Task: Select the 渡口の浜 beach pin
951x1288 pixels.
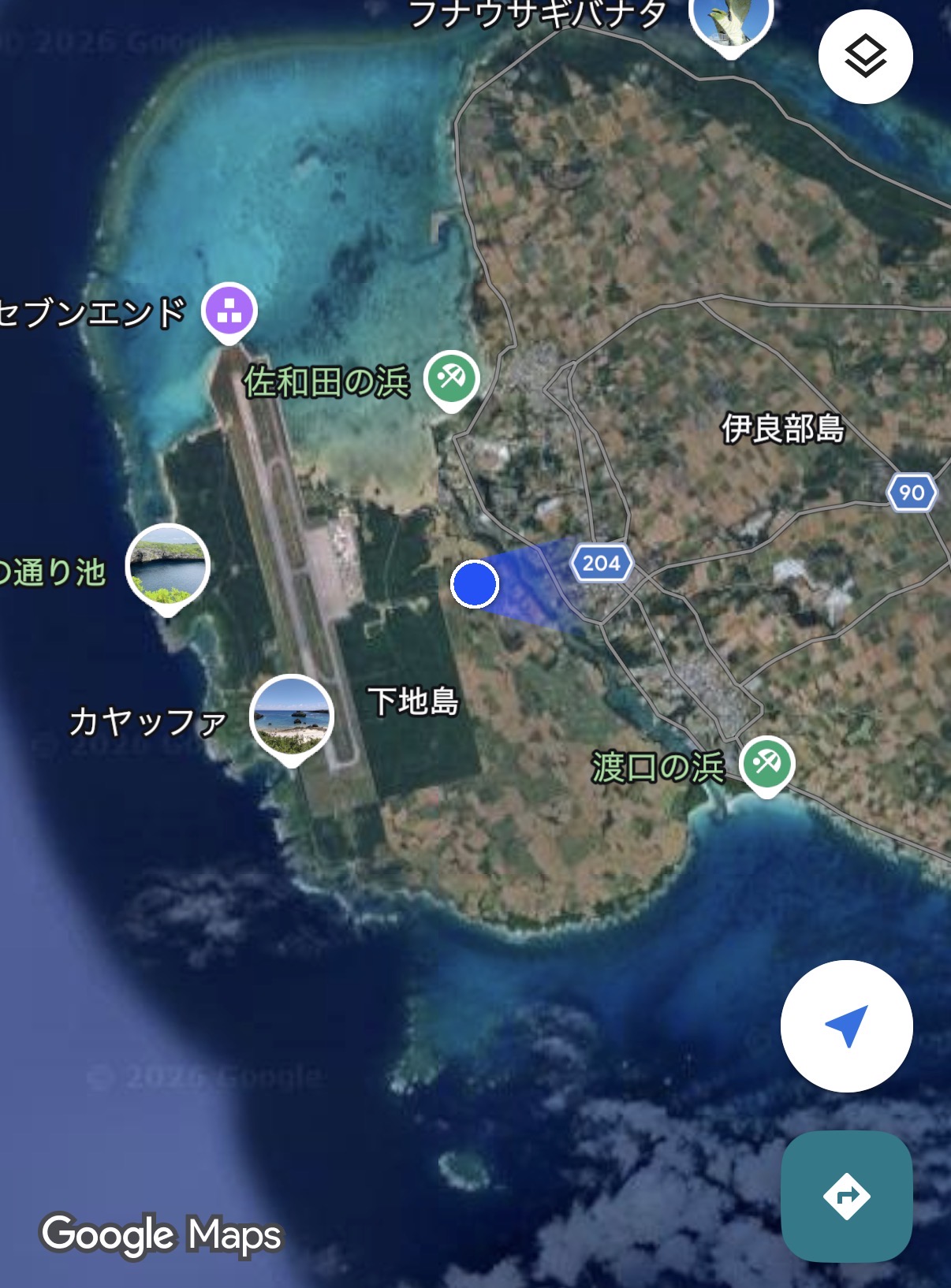Action: 766,763
